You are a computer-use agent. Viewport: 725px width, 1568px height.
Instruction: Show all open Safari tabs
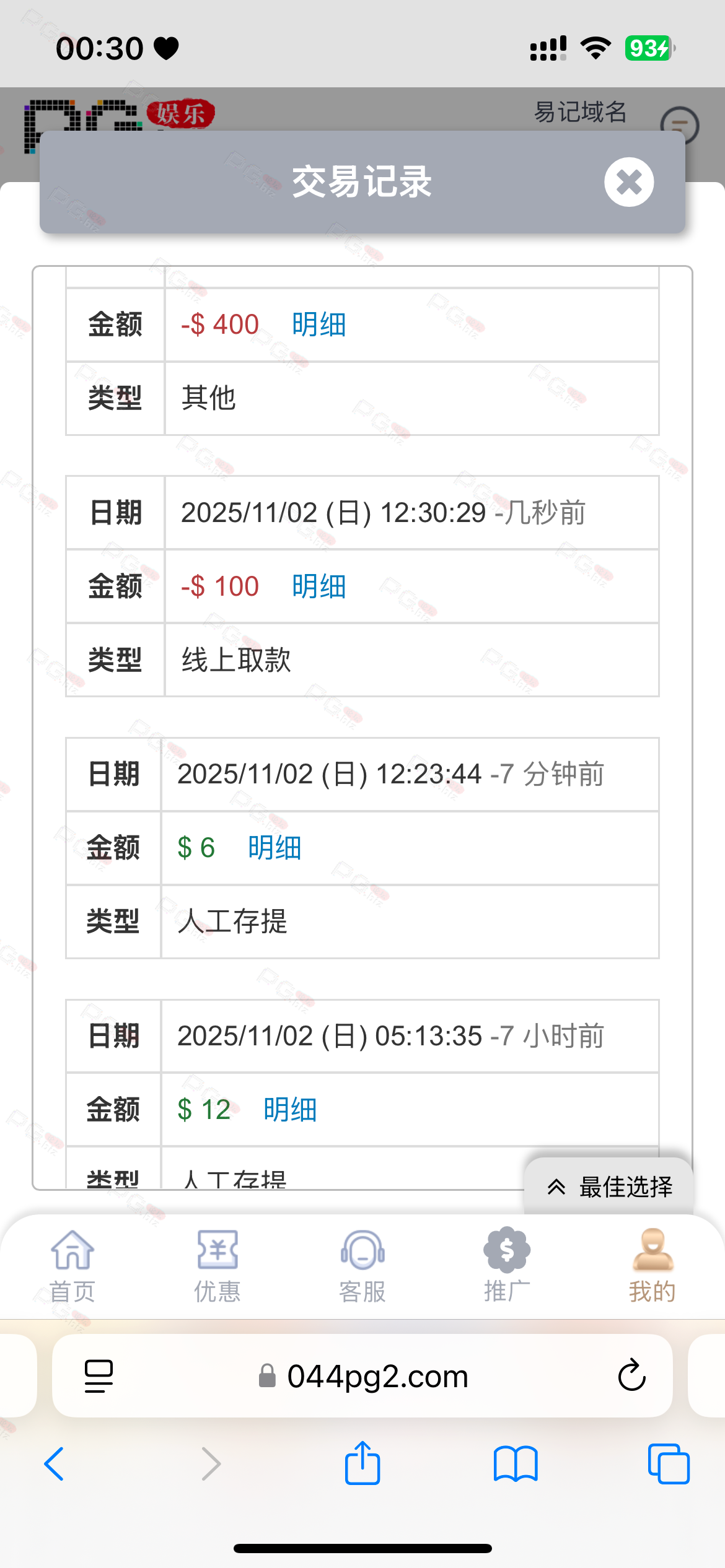tap(668, 1464)
